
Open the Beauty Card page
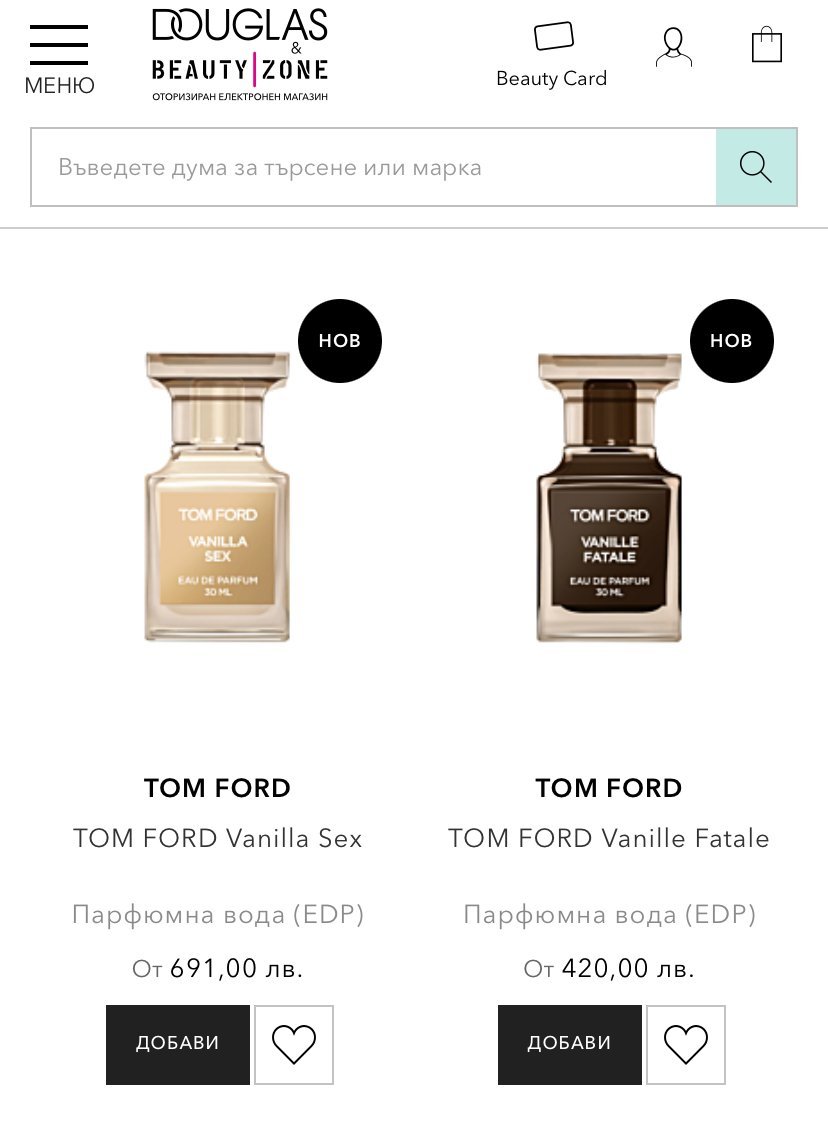[552, 55]
